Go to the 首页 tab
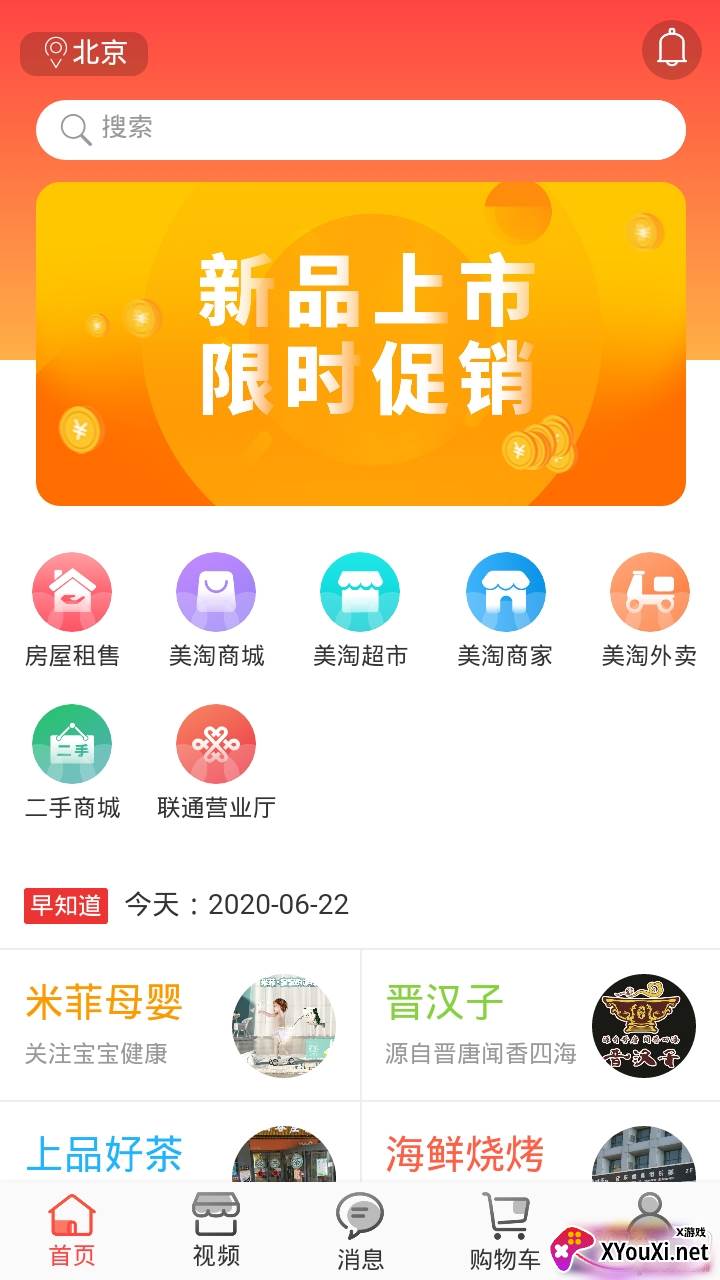The width and height of the screenshot is (720, 1280). [x=72, y=1230]
